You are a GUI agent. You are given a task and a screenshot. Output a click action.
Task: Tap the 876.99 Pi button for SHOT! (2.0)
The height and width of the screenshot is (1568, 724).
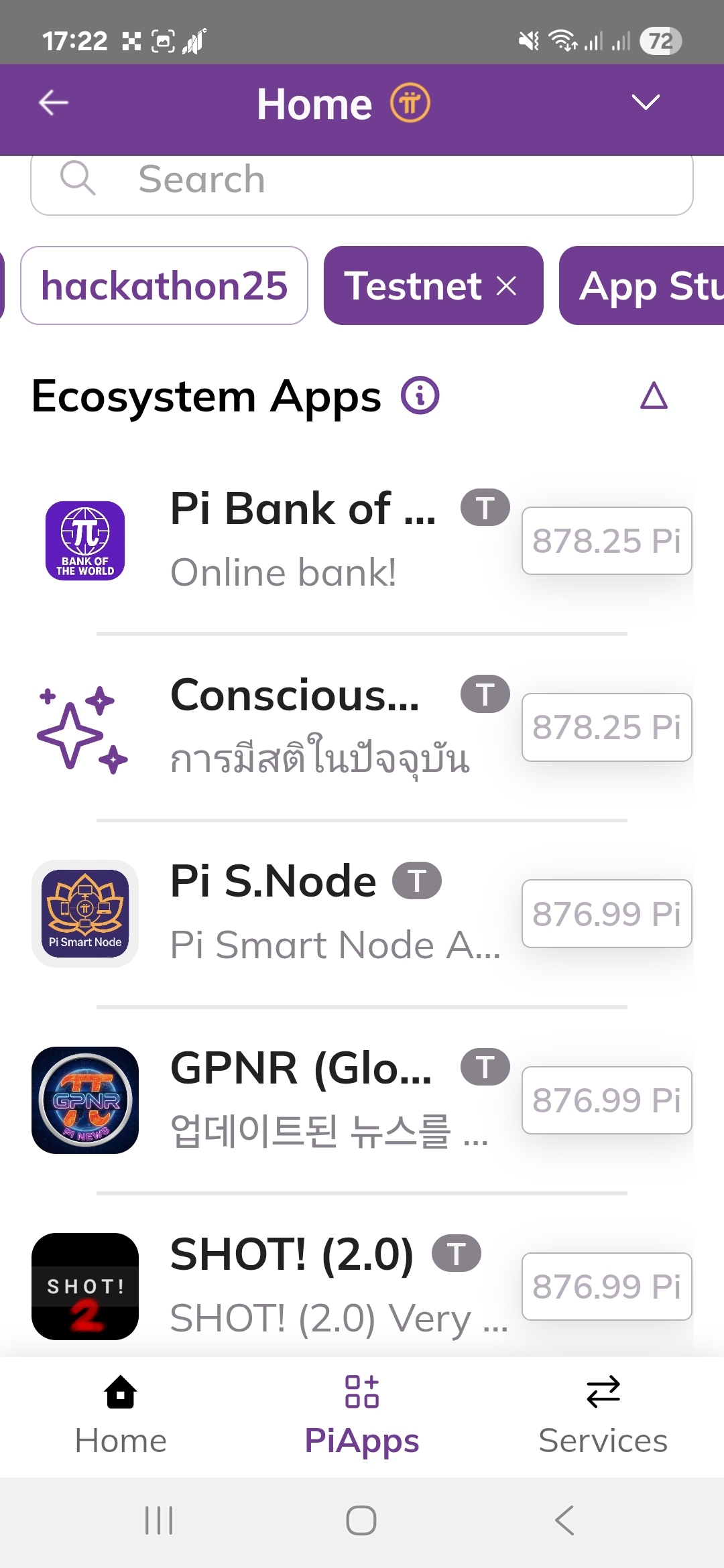tap(607, 1286)
